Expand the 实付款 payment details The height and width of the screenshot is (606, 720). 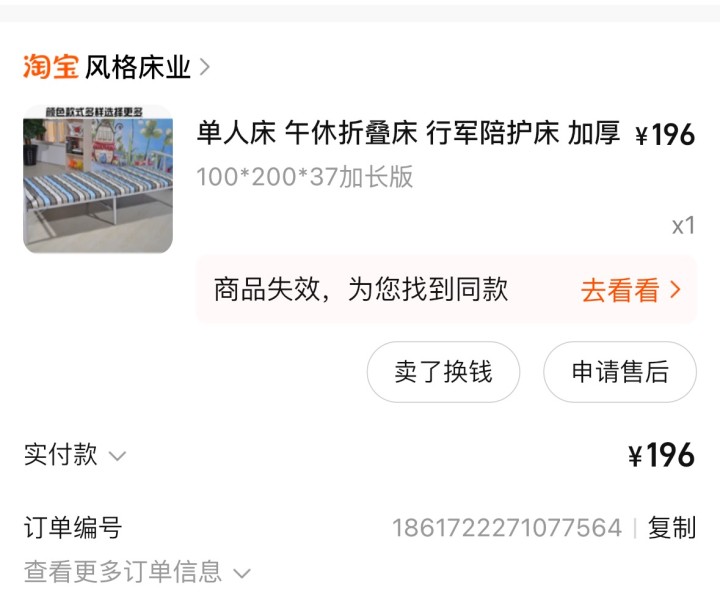pos(75,455)
